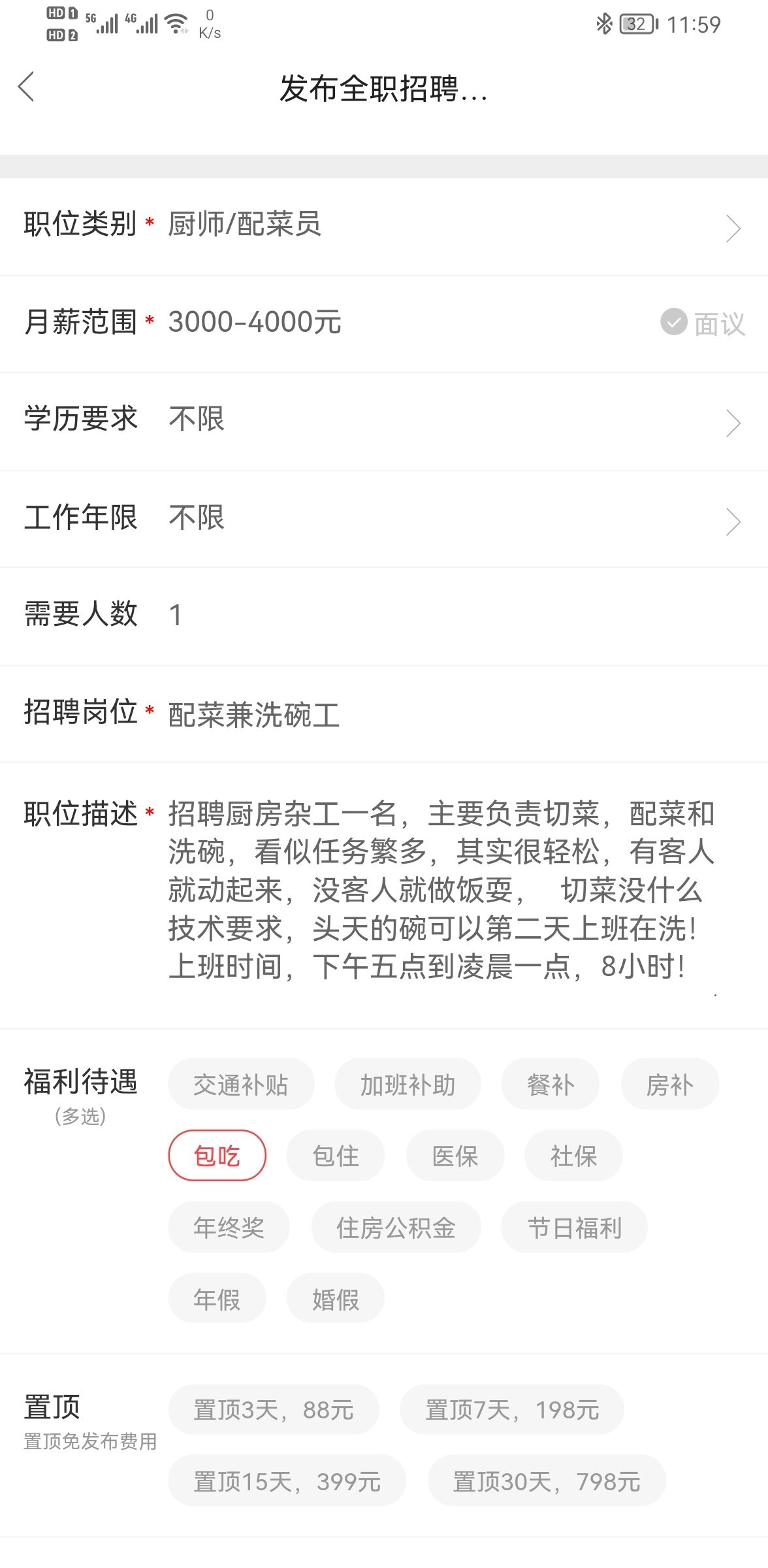The image size is (768, 1568).
Task: Select the 交通补贴 benefit chip
Action: 241,1085
